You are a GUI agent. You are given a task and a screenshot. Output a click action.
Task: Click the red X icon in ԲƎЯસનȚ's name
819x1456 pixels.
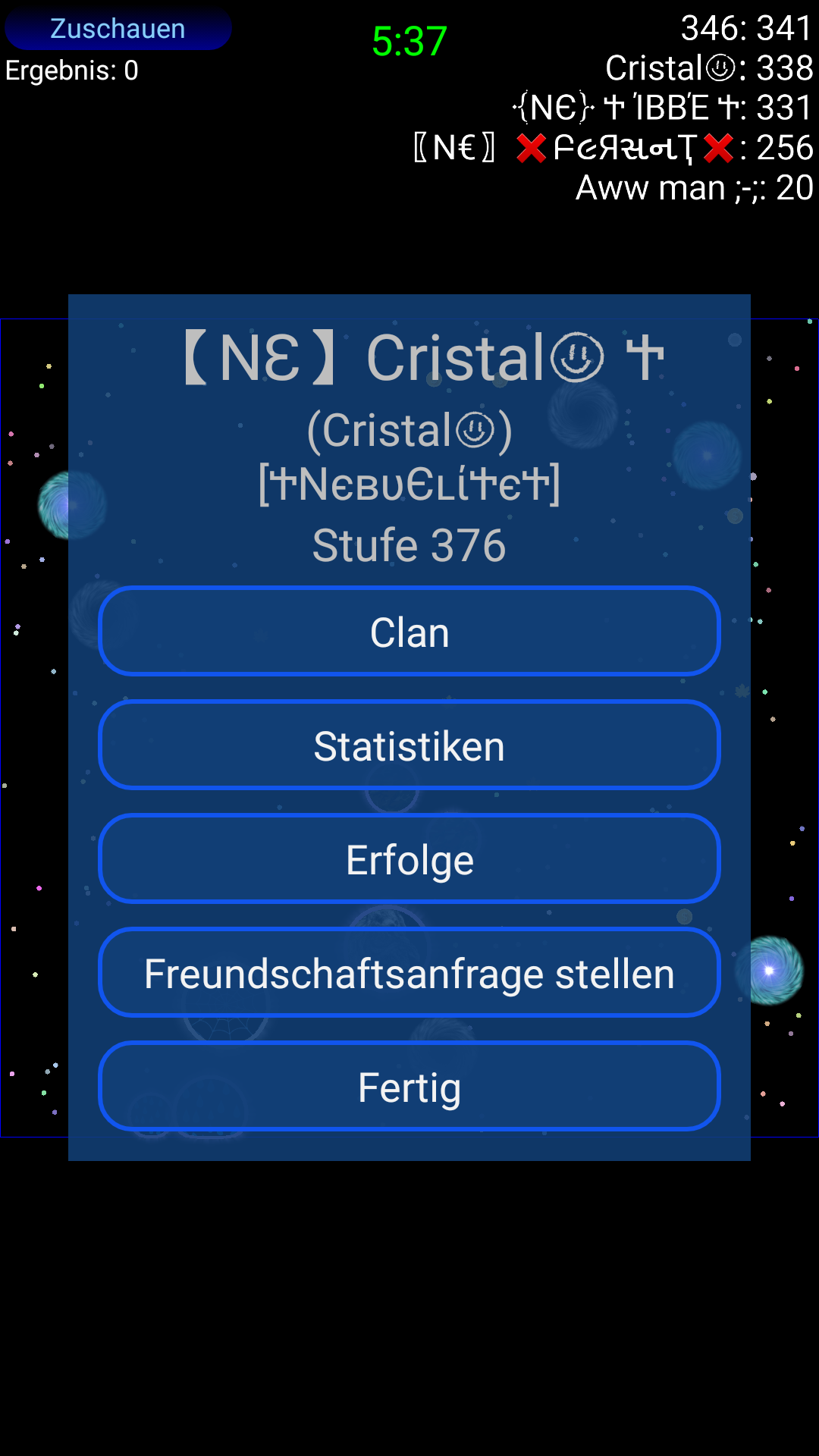click(531, 149)
